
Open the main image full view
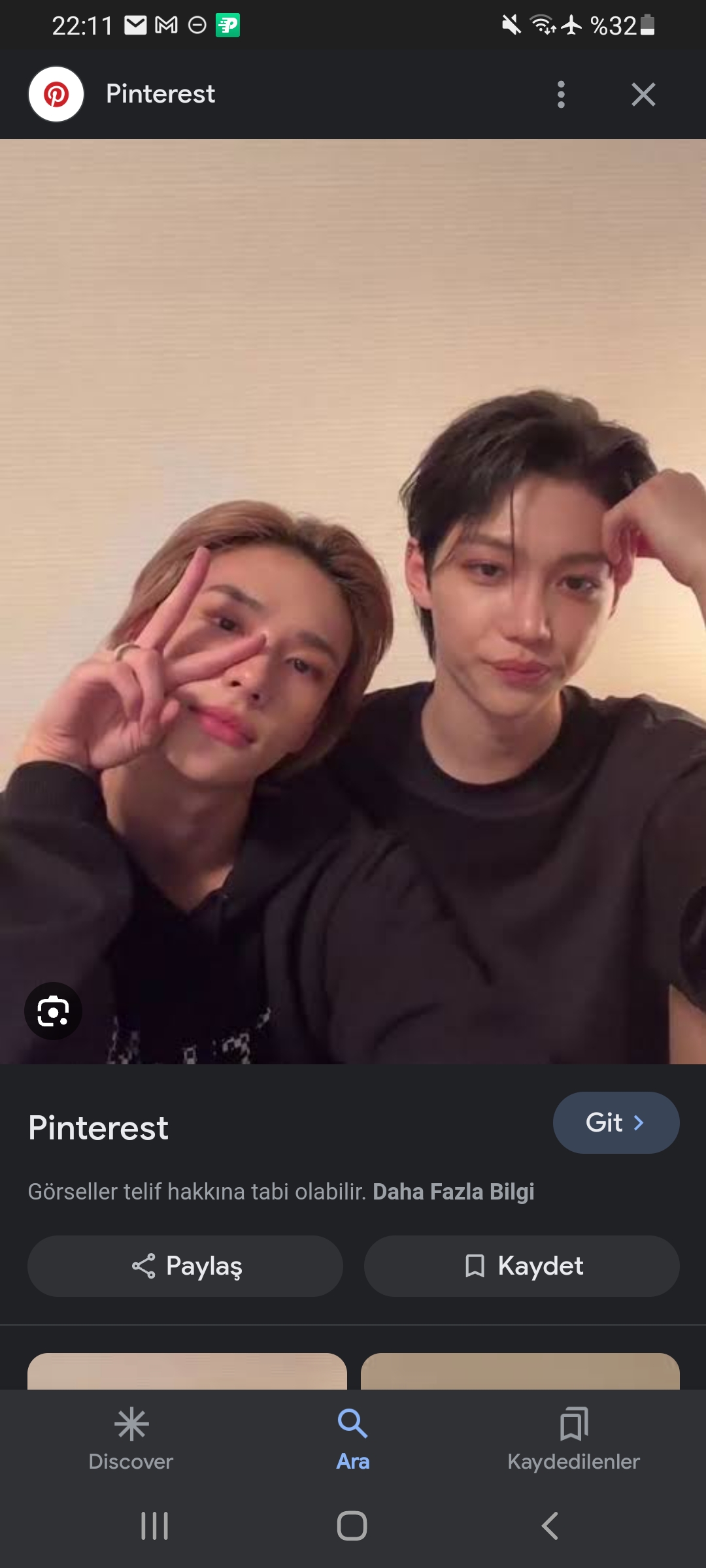[353, 601]
